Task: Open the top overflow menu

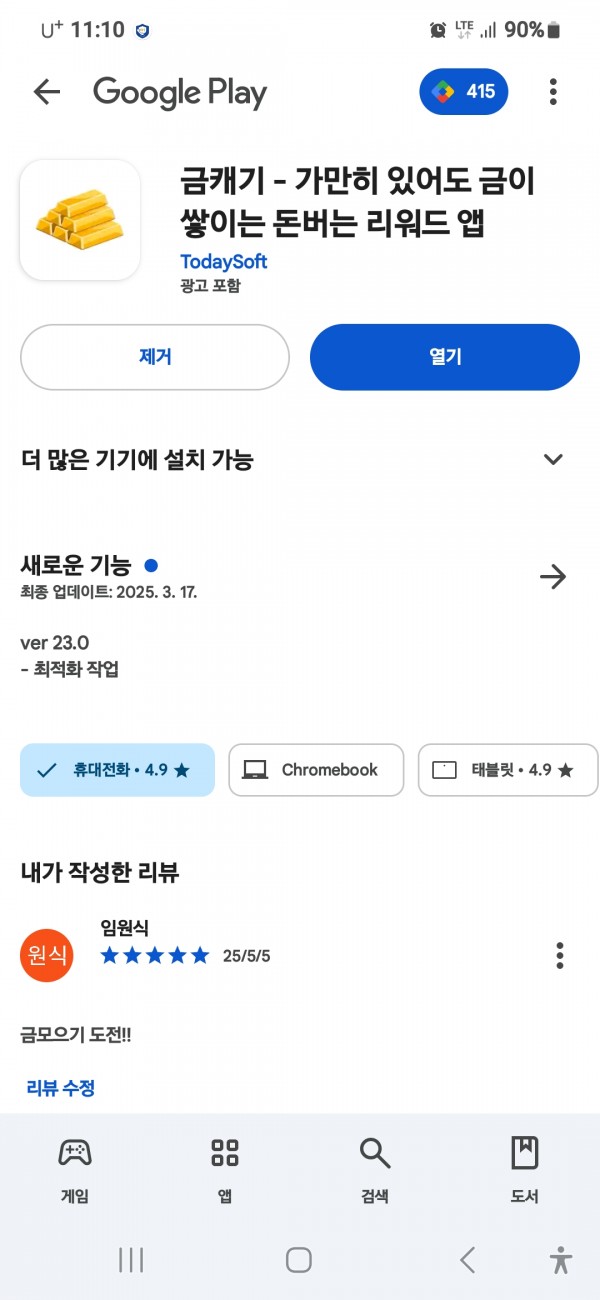Action: (553, 93)
